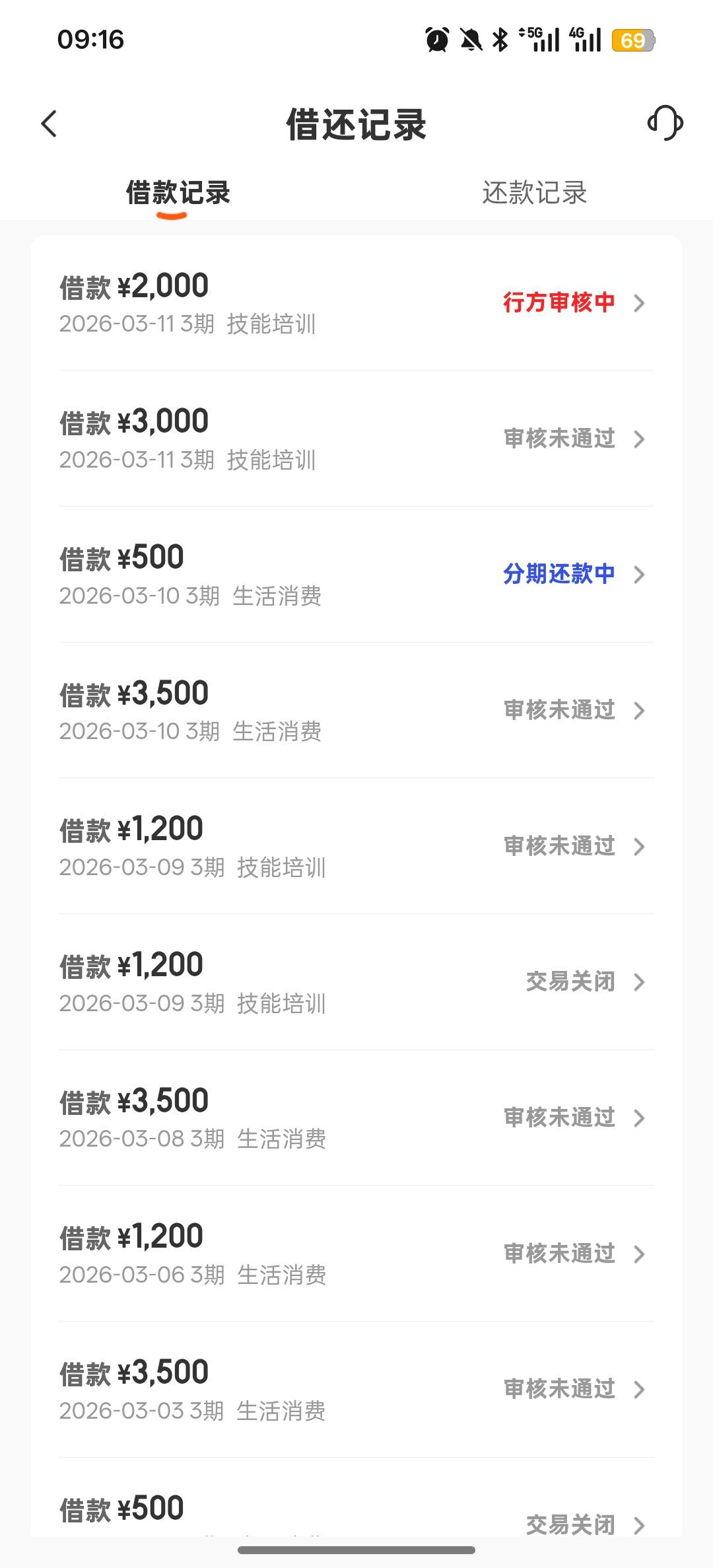Open the ¥500 loan marked 交易关闭
The image size is (713, 1568).
click(x=356, y=1513)
